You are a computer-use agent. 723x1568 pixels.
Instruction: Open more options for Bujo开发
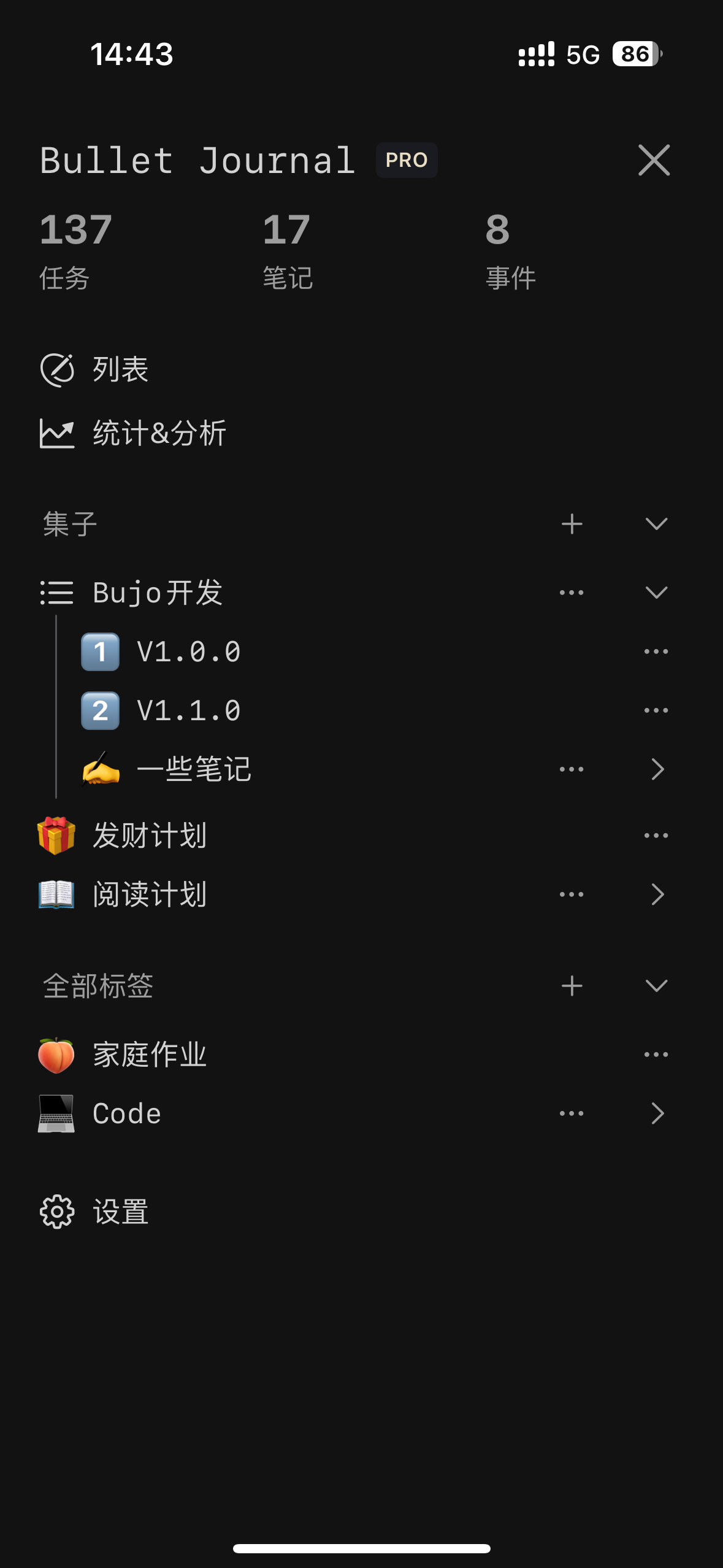tap(572, 593)
